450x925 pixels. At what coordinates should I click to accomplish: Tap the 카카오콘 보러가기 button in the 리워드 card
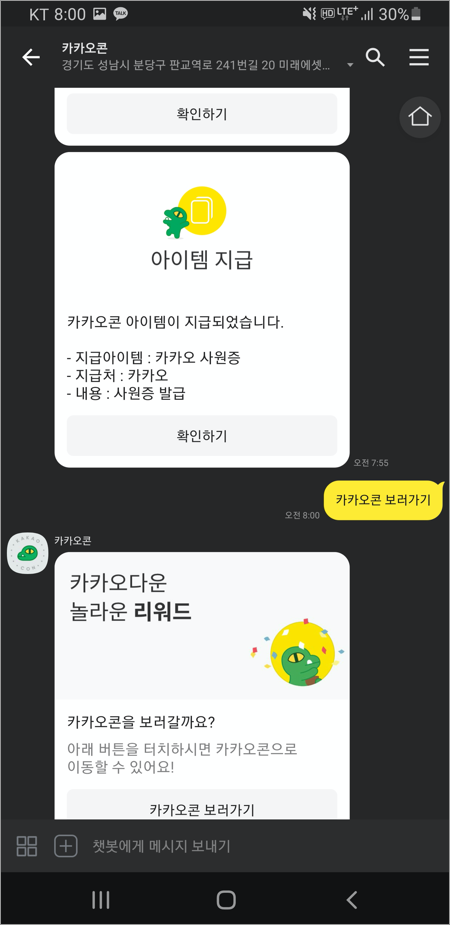pos(202,805)
